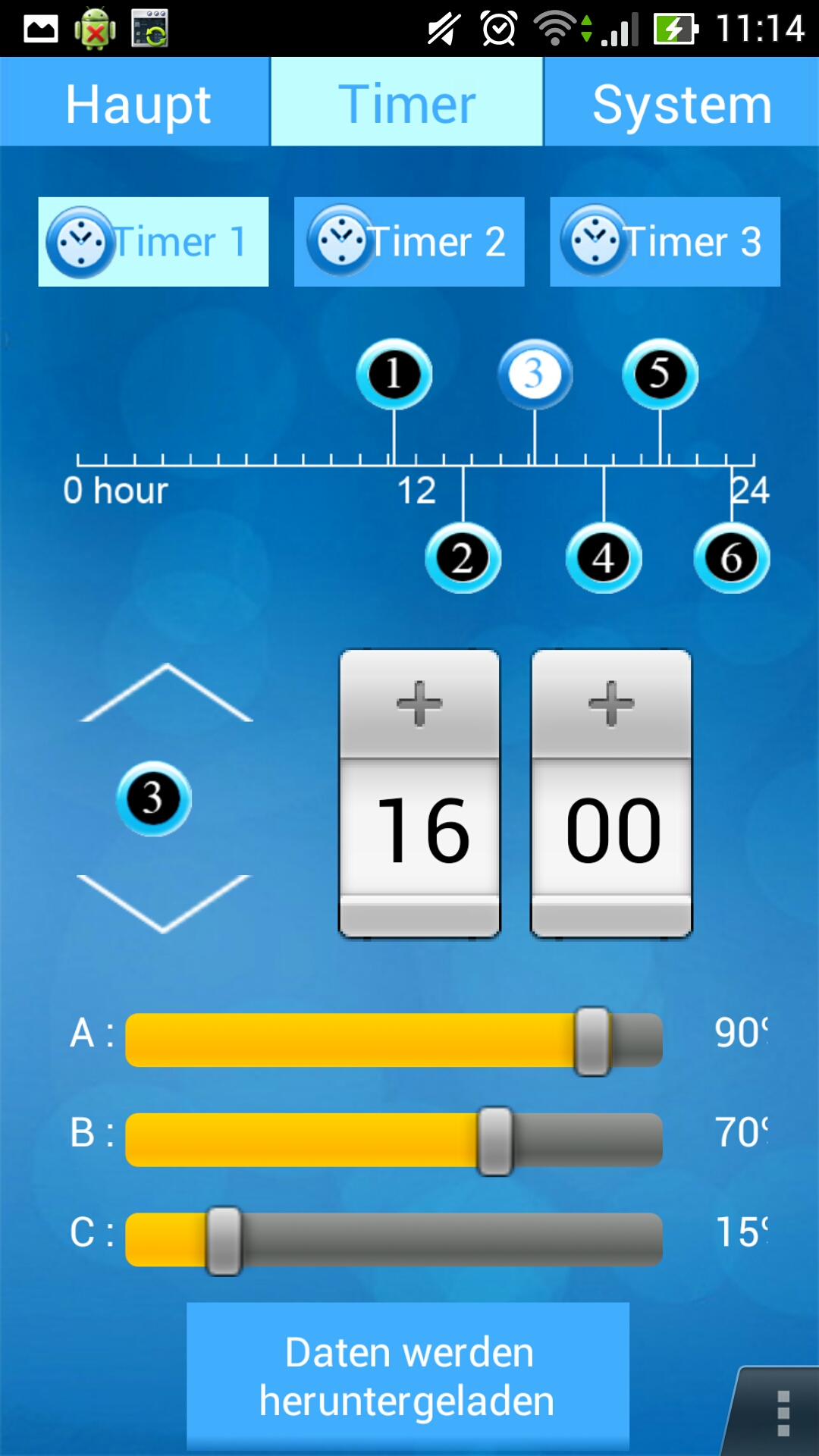
Task: Open the overflow menu at bottom corner
Action: coord(783,1413)
